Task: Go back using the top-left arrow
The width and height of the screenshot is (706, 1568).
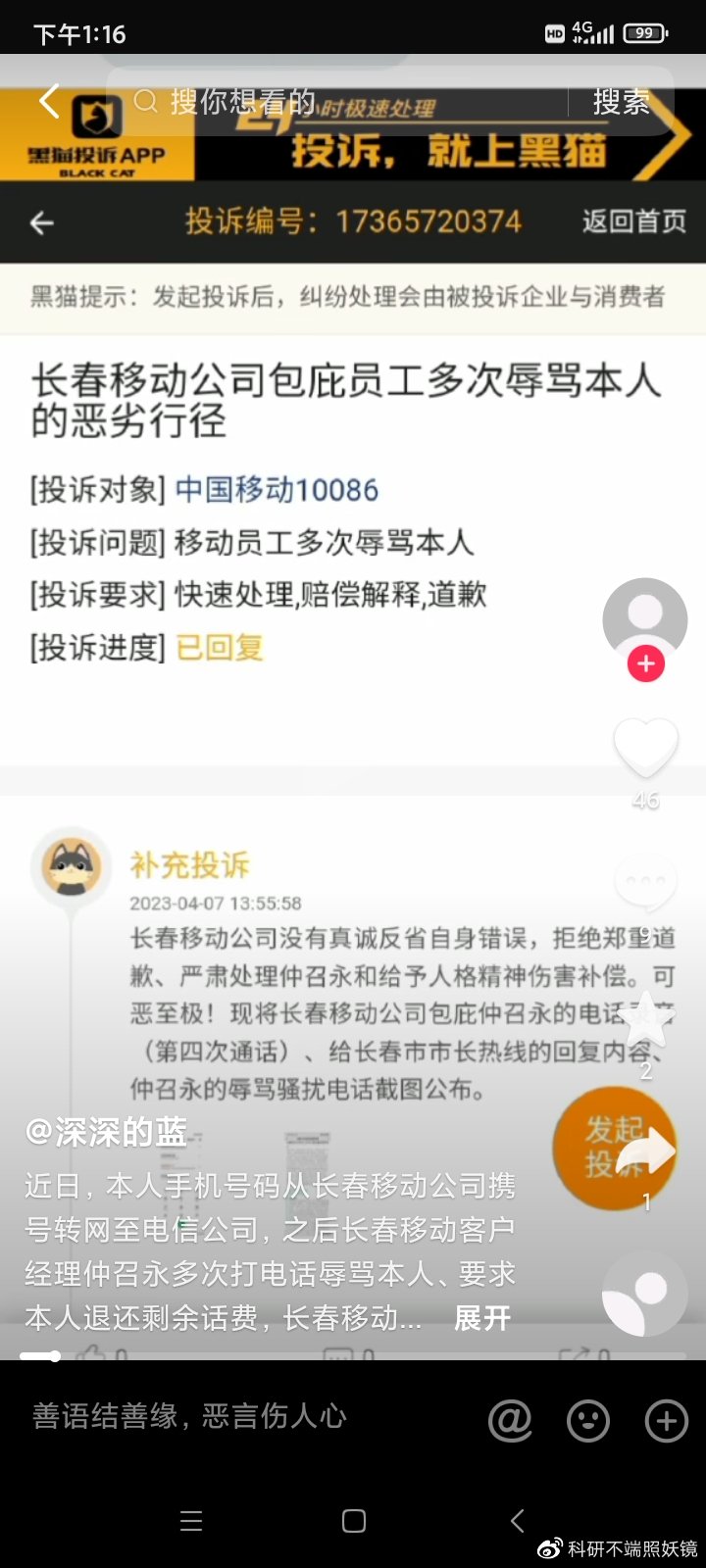Action: [x=49, y=100]
